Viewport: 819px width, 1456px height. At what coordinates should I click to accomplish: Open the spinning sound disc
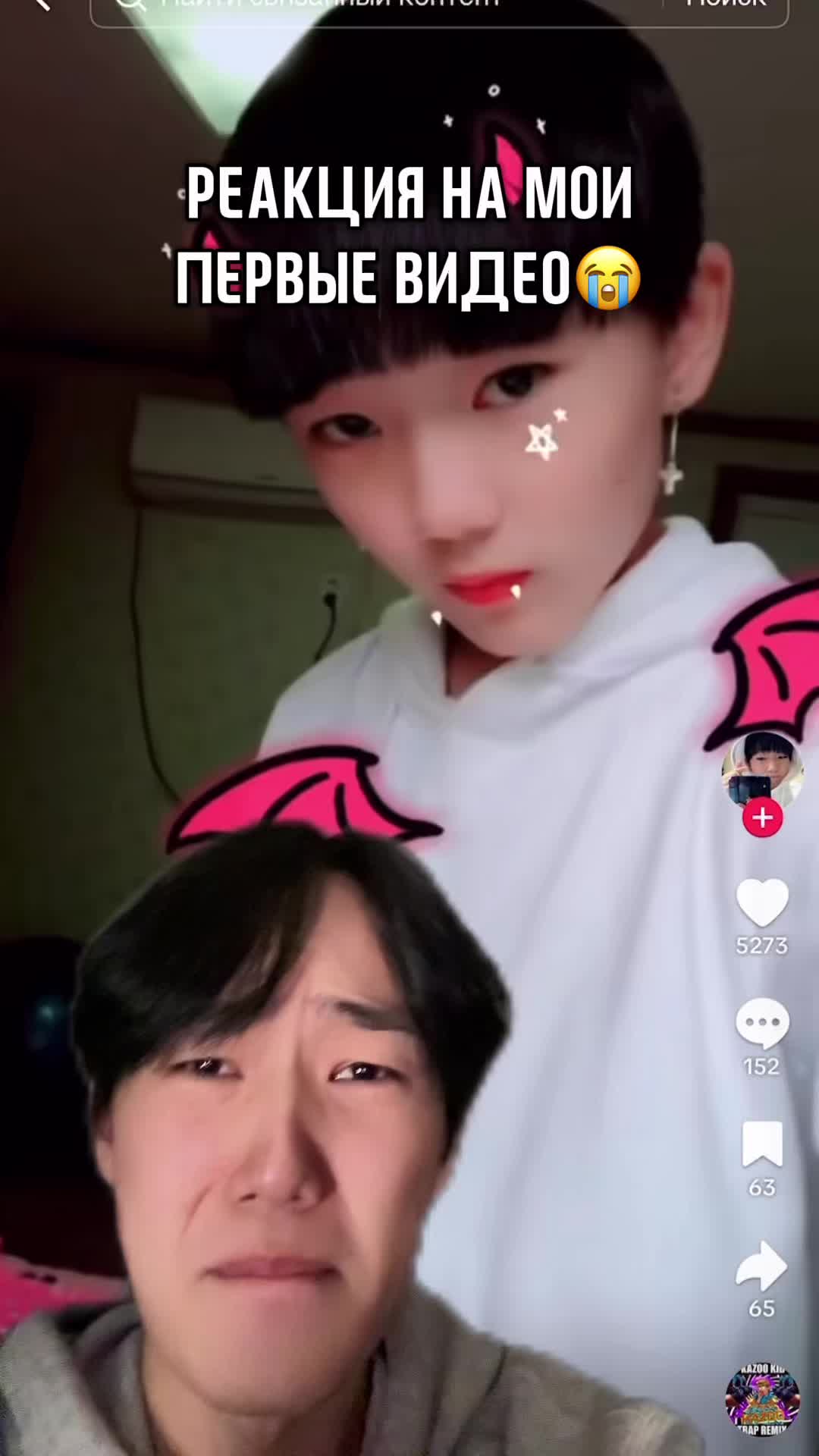(x=762, y=1399)
